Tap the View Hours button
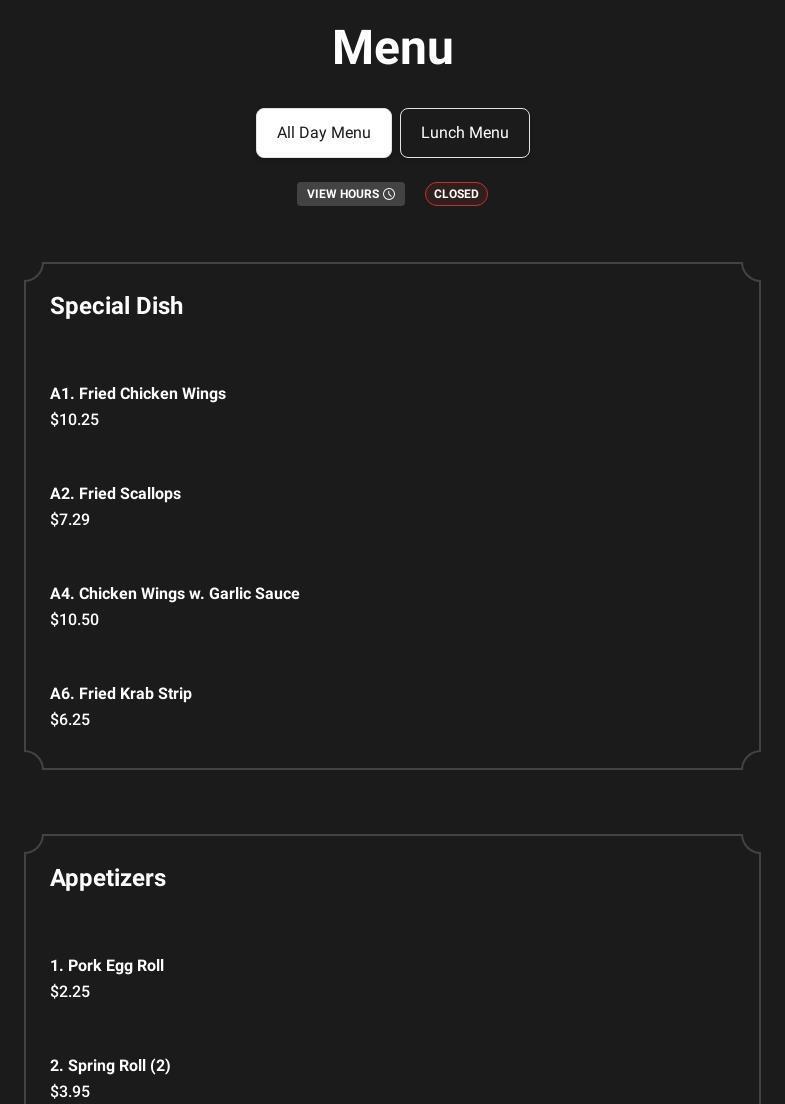This screenshot has height=1104, width=785. (350, 194)
